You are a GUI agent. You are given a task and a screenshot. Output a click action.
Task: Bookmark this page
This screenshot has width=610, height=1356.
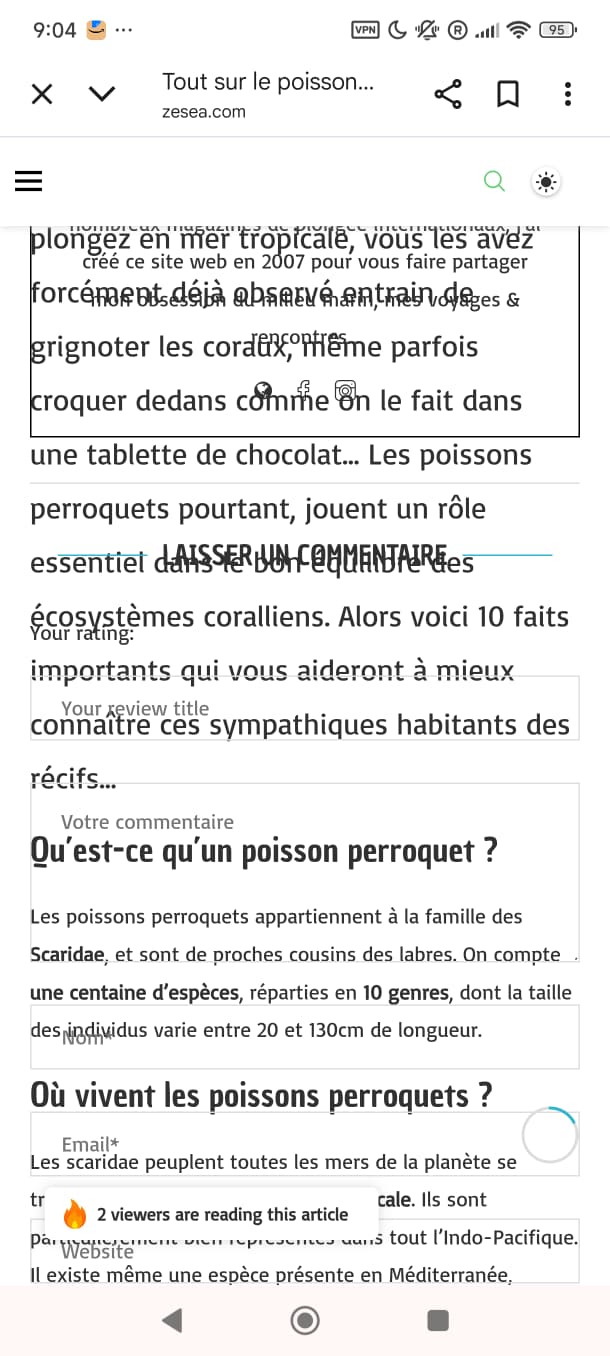point(508,94)
